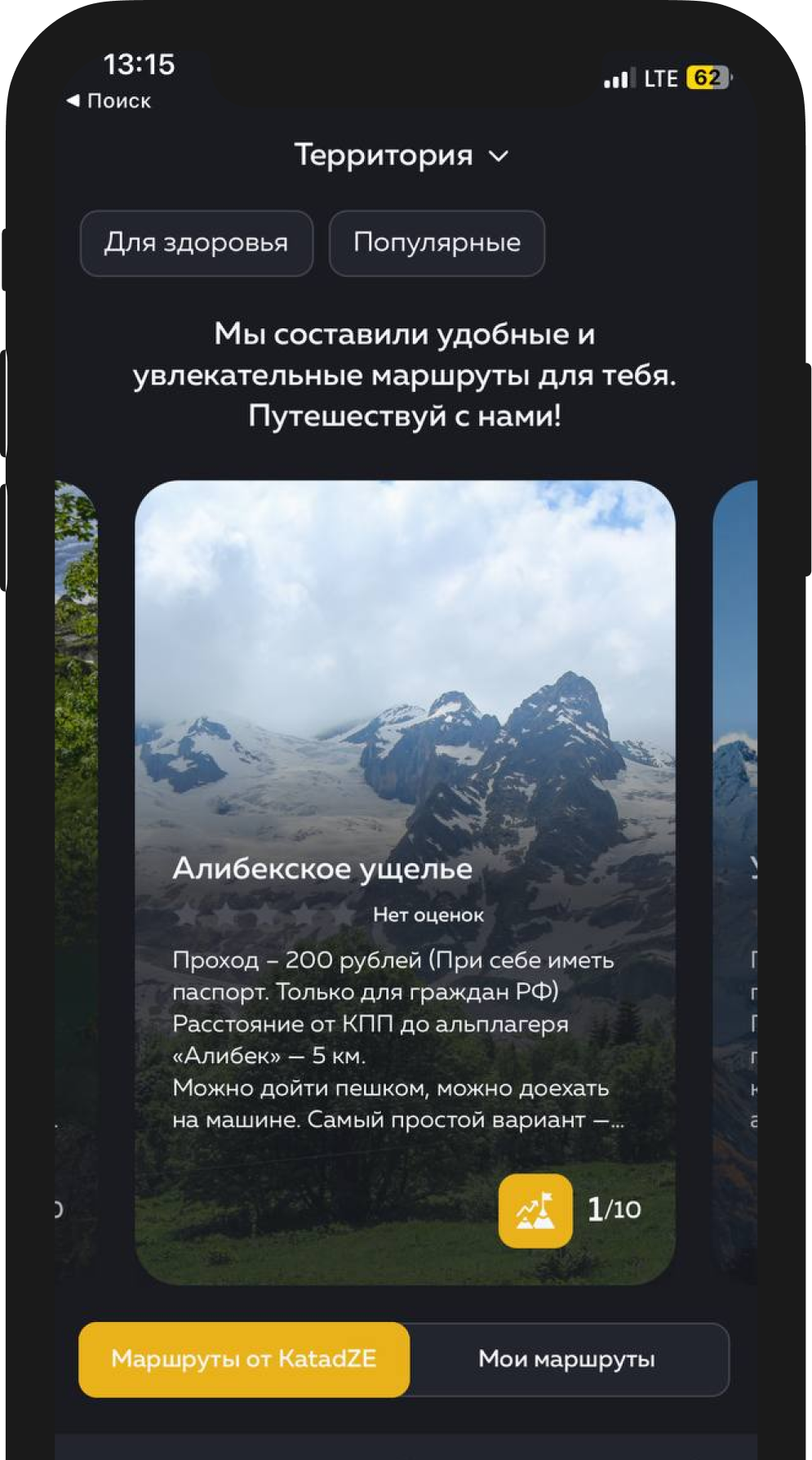The width and height of the screenshot is (812, 1460).
Task: Tap the yellow mountain flag icon
Action: tap(535, 1210)
